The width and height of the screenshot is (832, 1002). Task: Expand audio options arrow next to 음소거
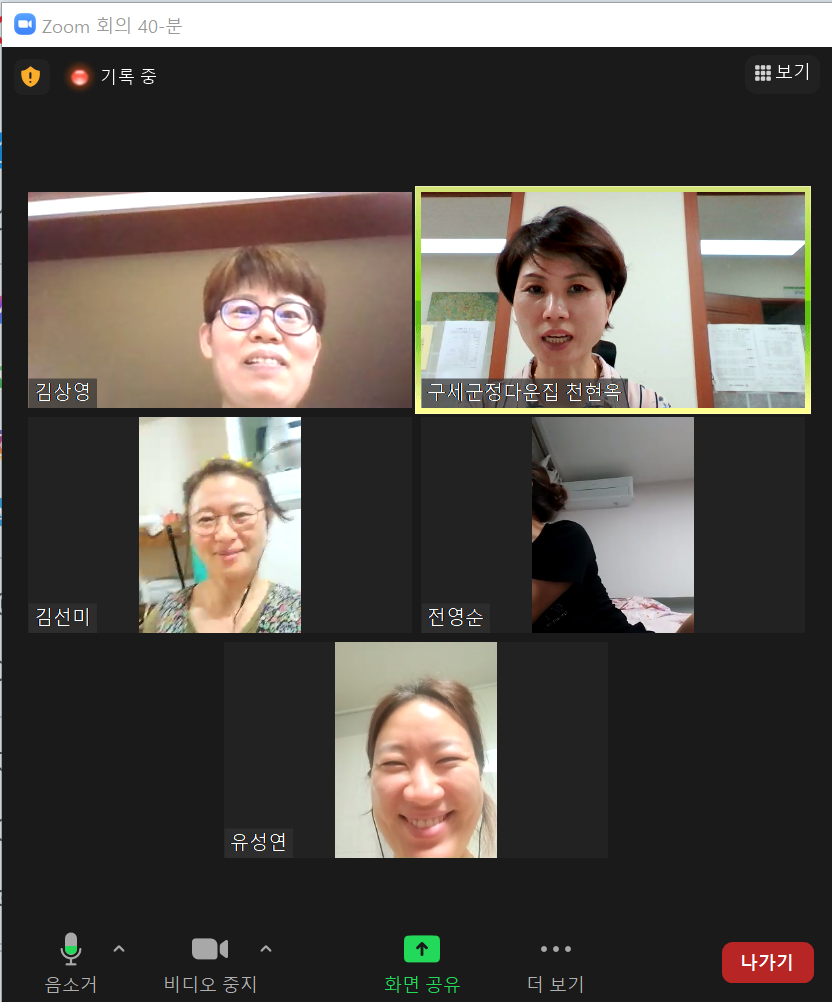point(119,948)
